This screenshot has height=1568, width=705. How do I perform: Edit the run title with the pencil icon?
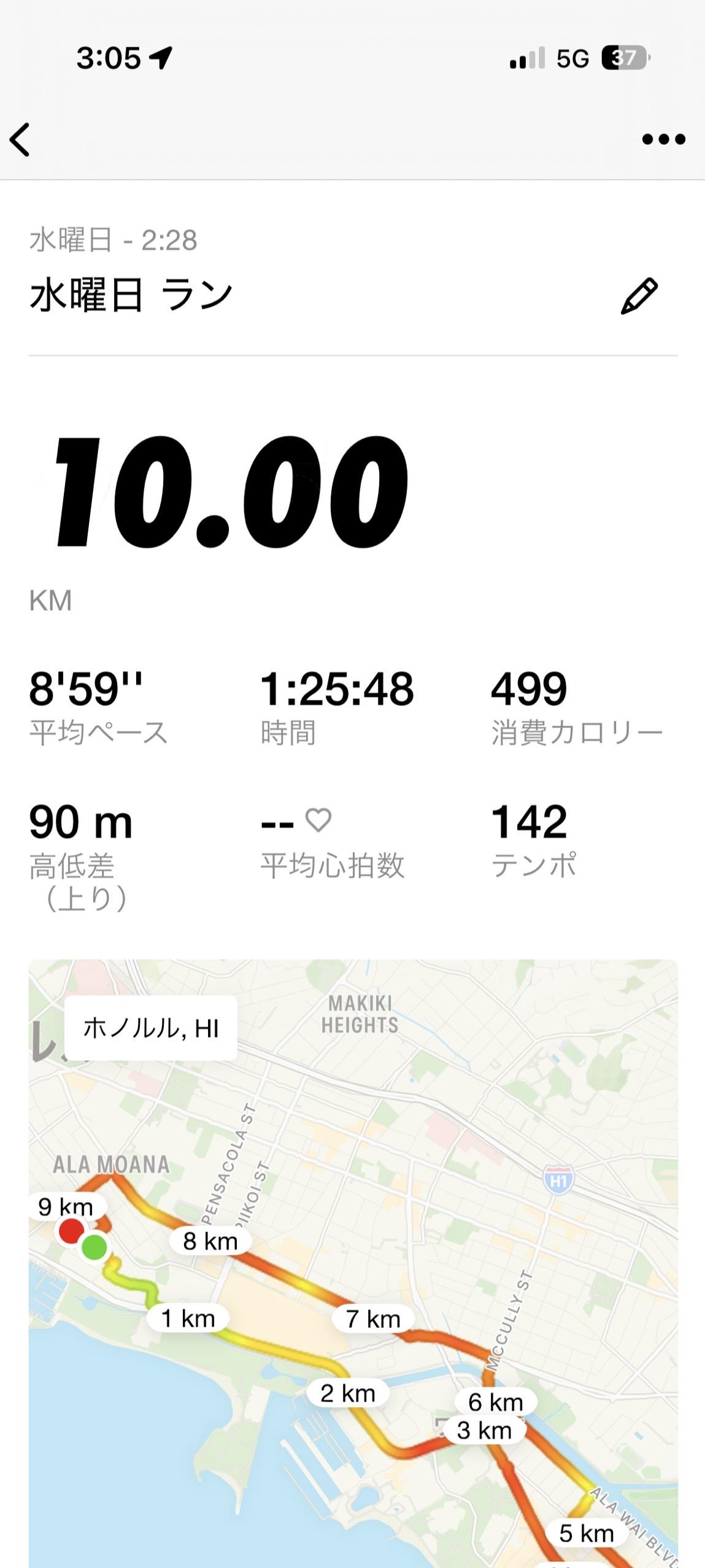(639, 297)
